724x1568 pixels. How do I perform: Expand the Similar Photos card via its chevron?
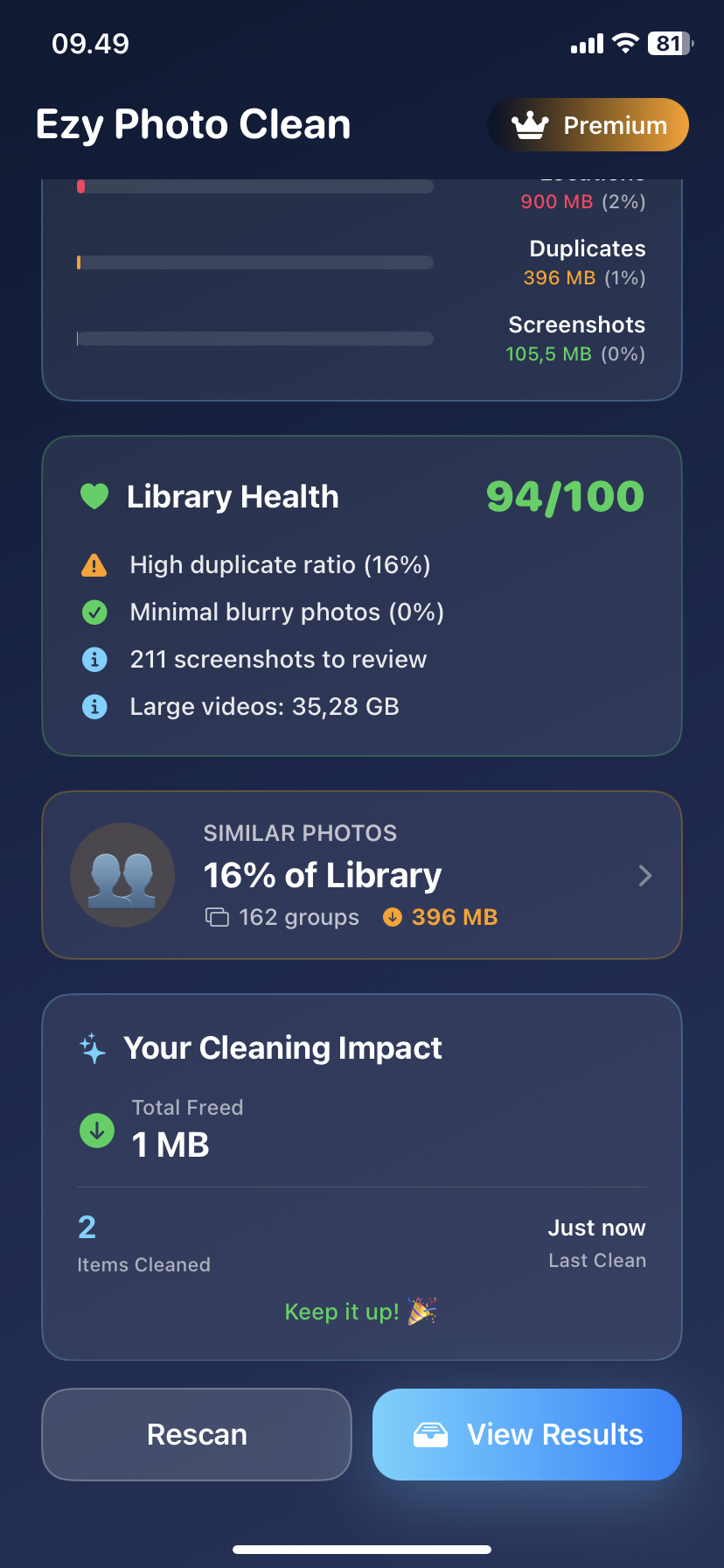tap(644, 875)
